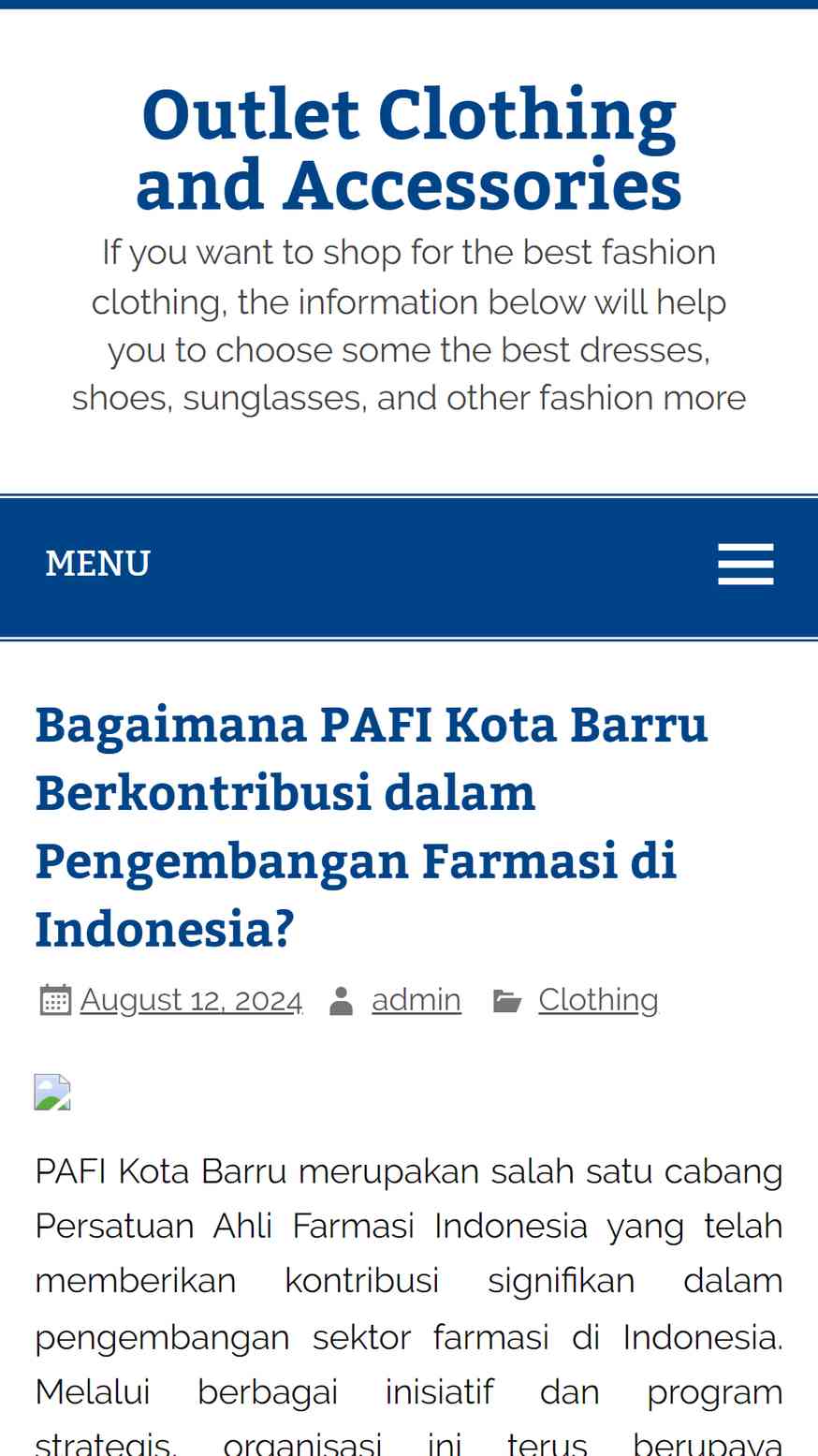This screenshot has height=1456, width=818.
Task: Open the Outlet Clothing and Accessories site title
Action: tap(409, 149)
